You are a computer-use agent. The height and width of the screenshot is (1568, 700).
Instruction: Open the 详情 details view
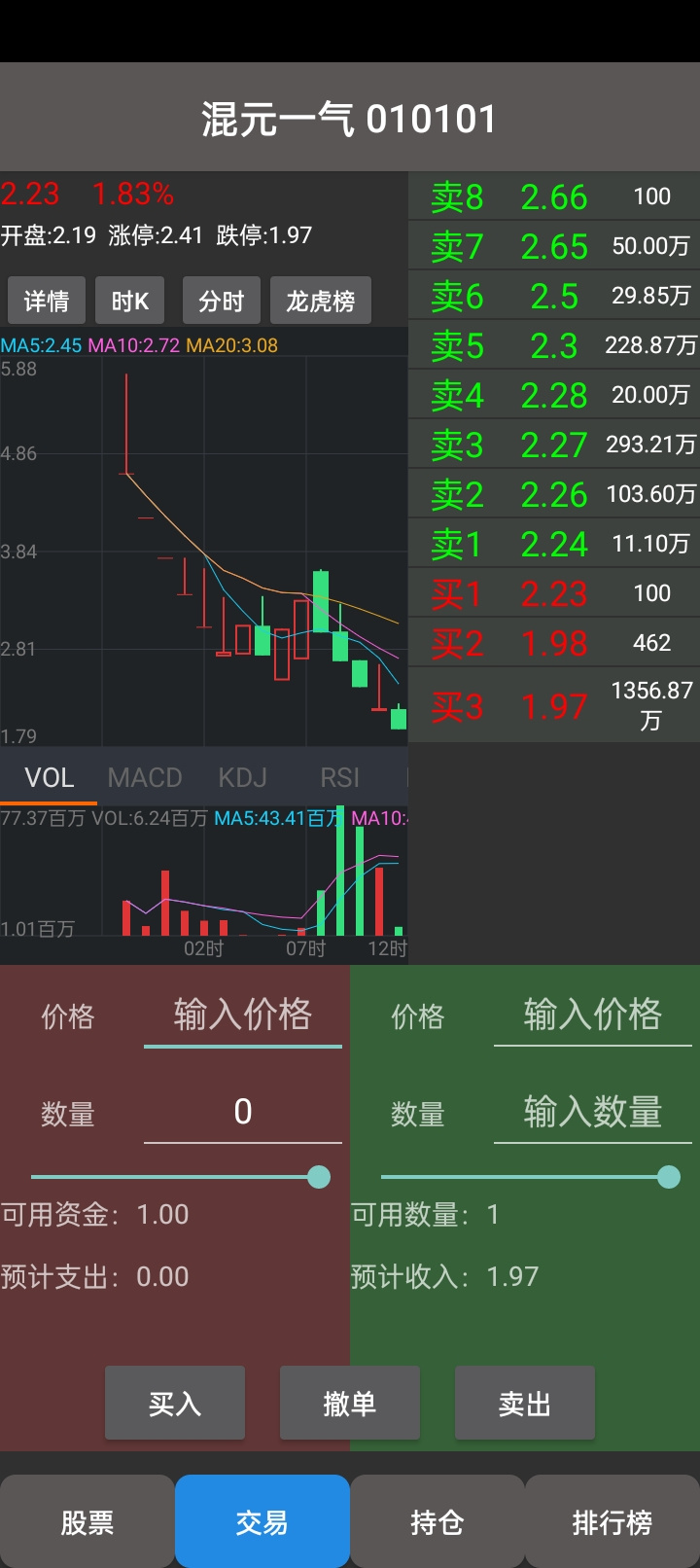[x=47, y=301]
